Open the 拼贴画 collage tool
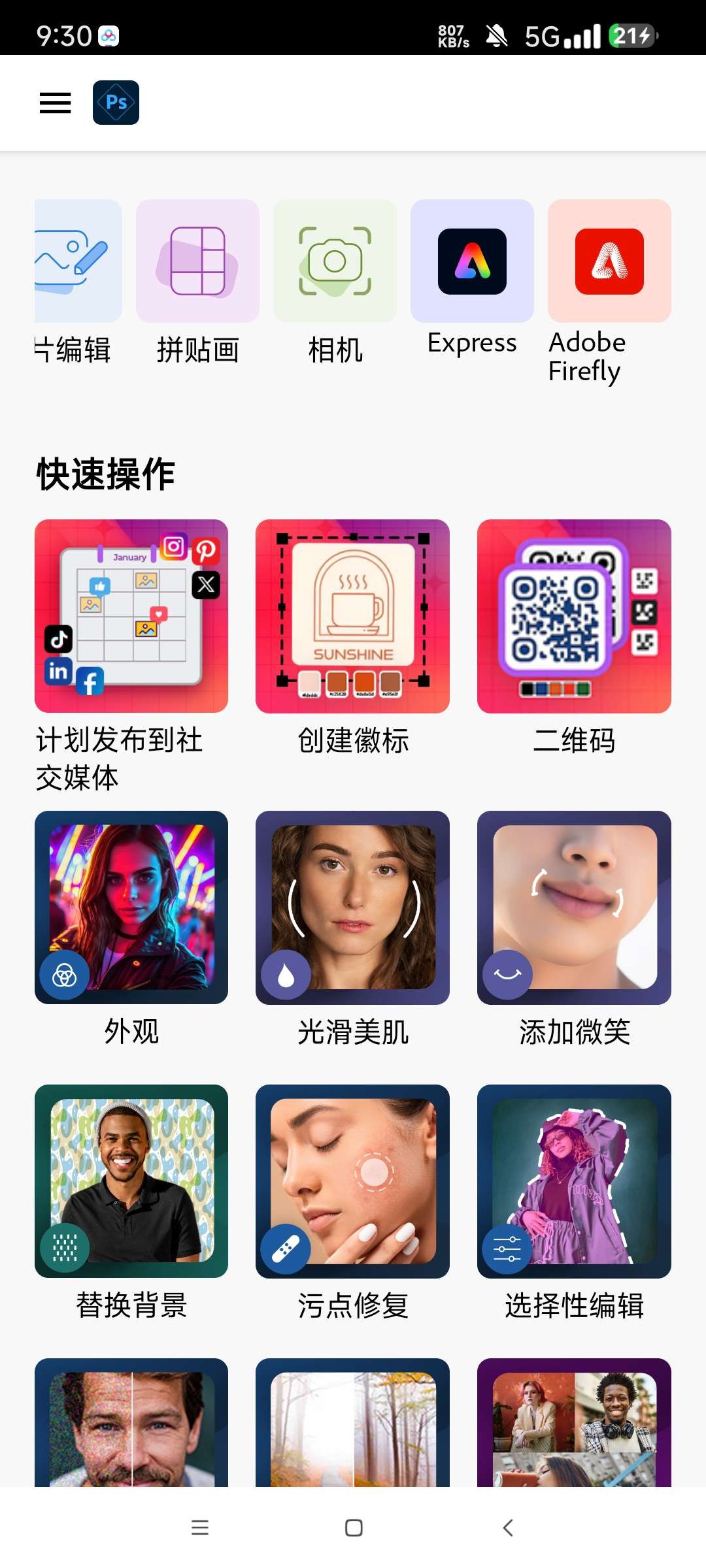Viewport: 706px width, 1568px height. tap(197, 261)
